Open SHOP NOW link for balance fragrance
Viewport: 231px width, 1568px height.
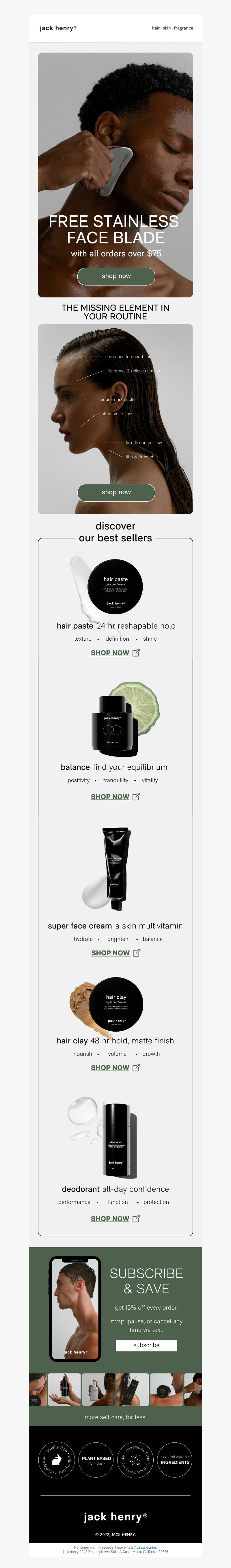[x=110, y=796]
